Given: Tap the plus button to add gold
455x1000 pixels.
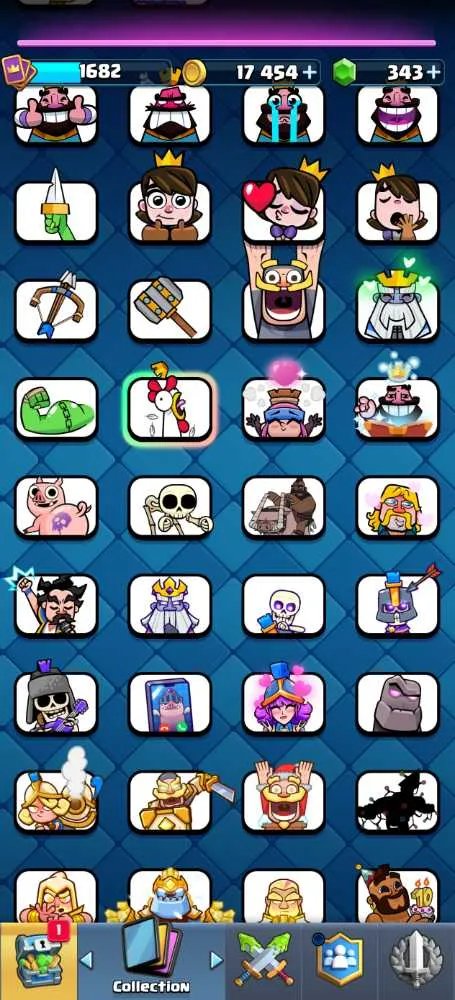Looking at the screenshot, I should 310,72.
